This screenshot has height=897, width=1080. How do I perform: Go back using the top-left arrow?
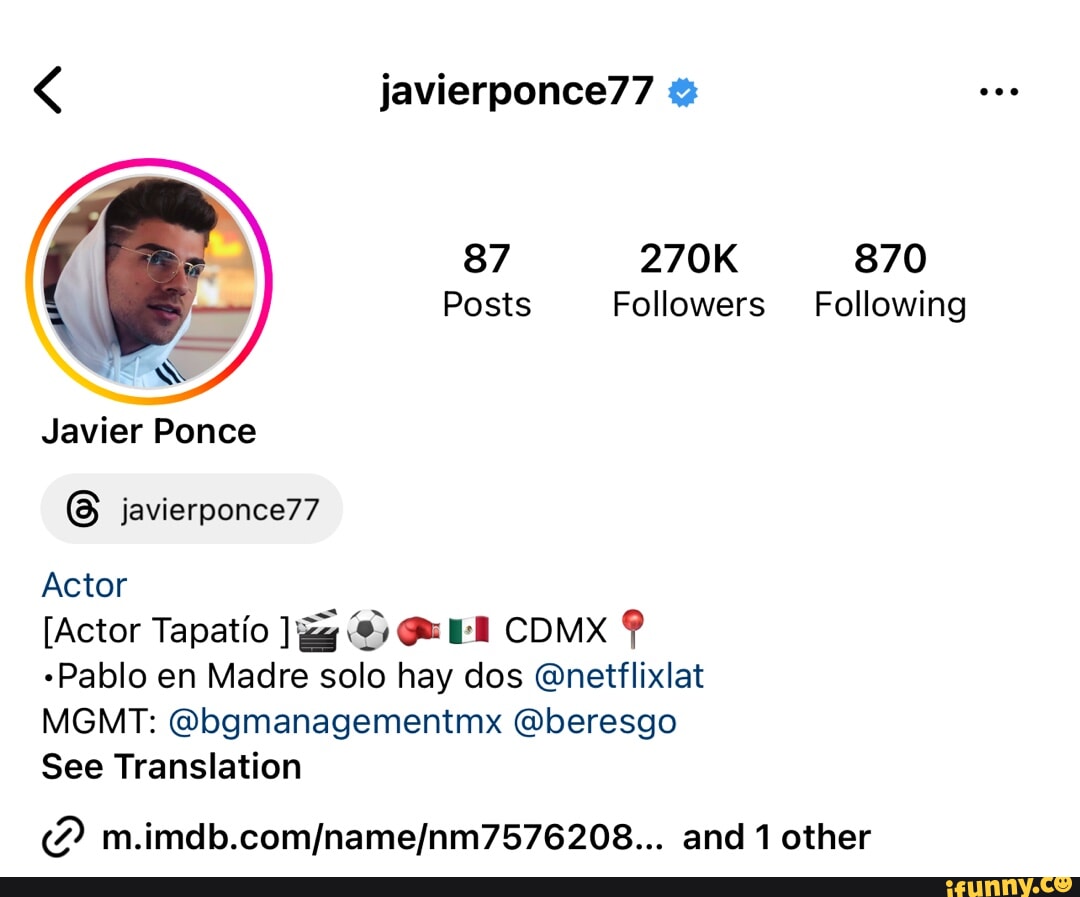[48, 90]
